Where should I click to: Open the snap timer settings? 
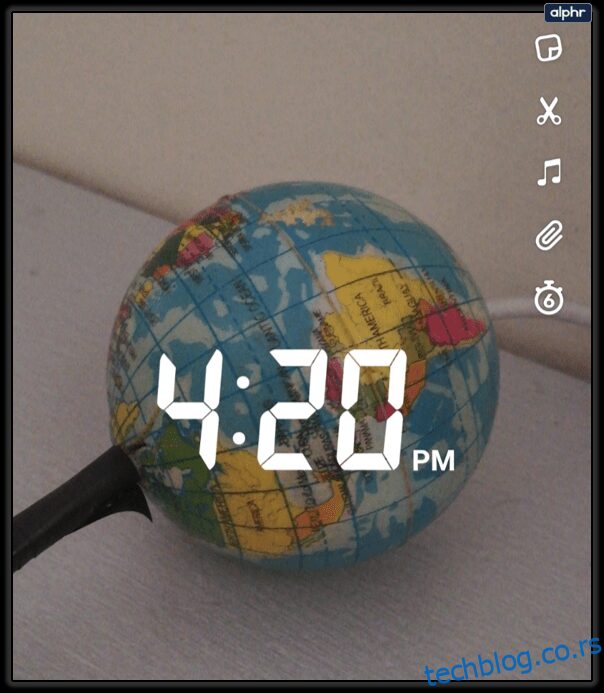coord(548,298)
